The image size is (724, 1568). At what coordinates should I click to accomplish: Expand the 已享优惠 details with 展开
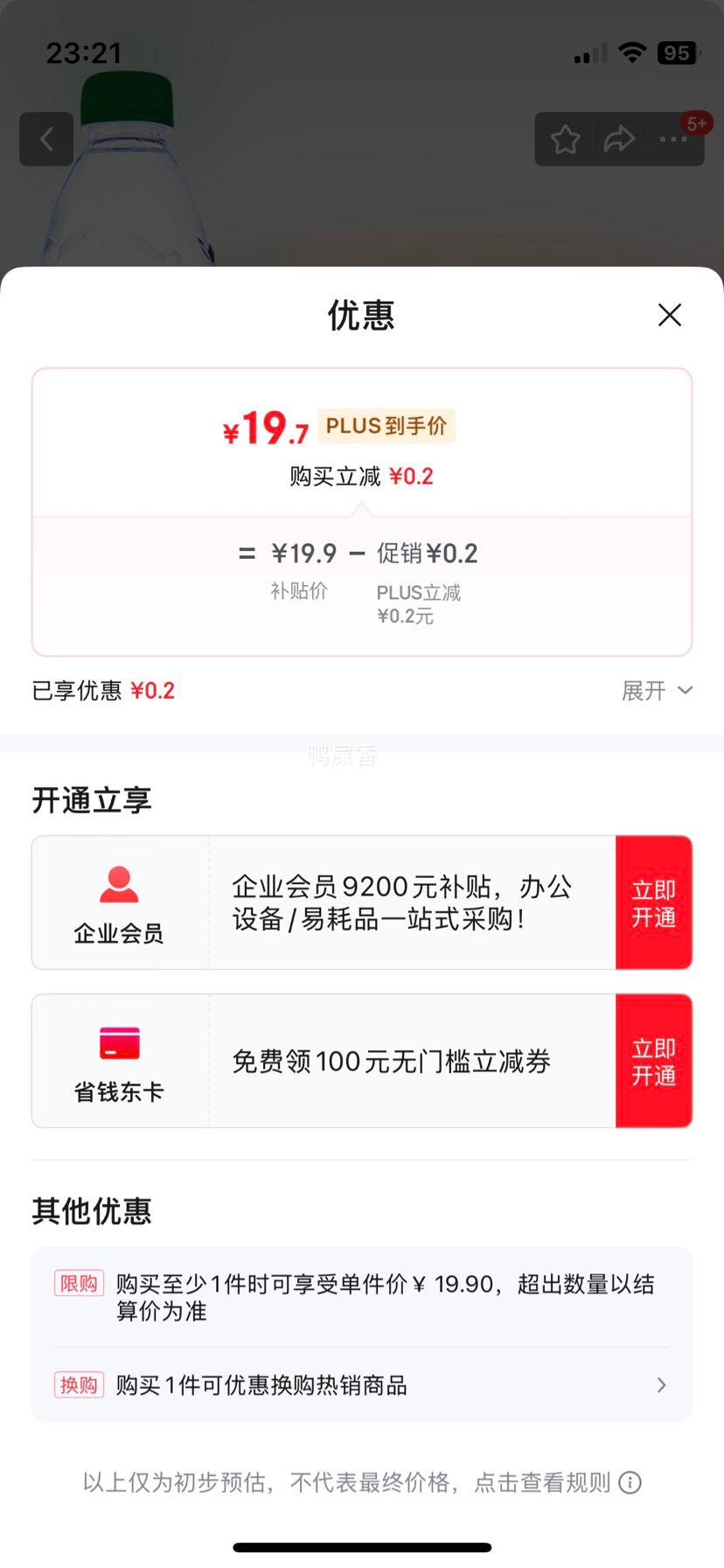tap(657, 690)
